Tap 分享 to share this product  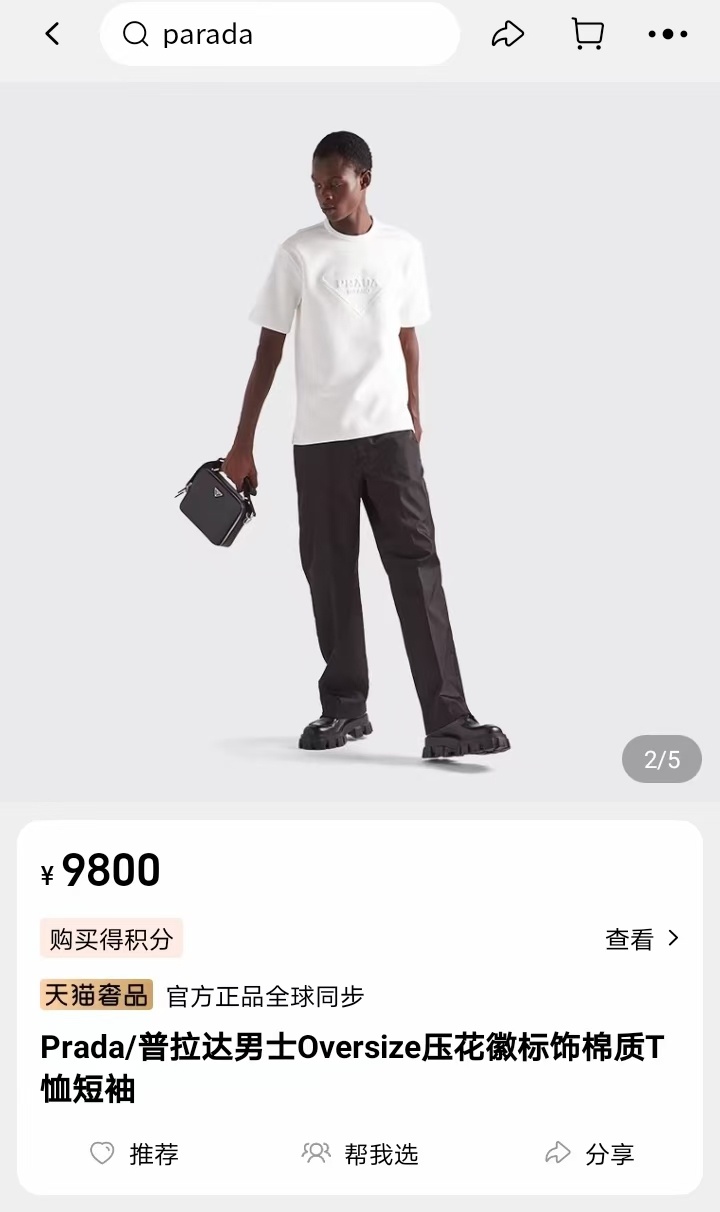point(590,1154)
